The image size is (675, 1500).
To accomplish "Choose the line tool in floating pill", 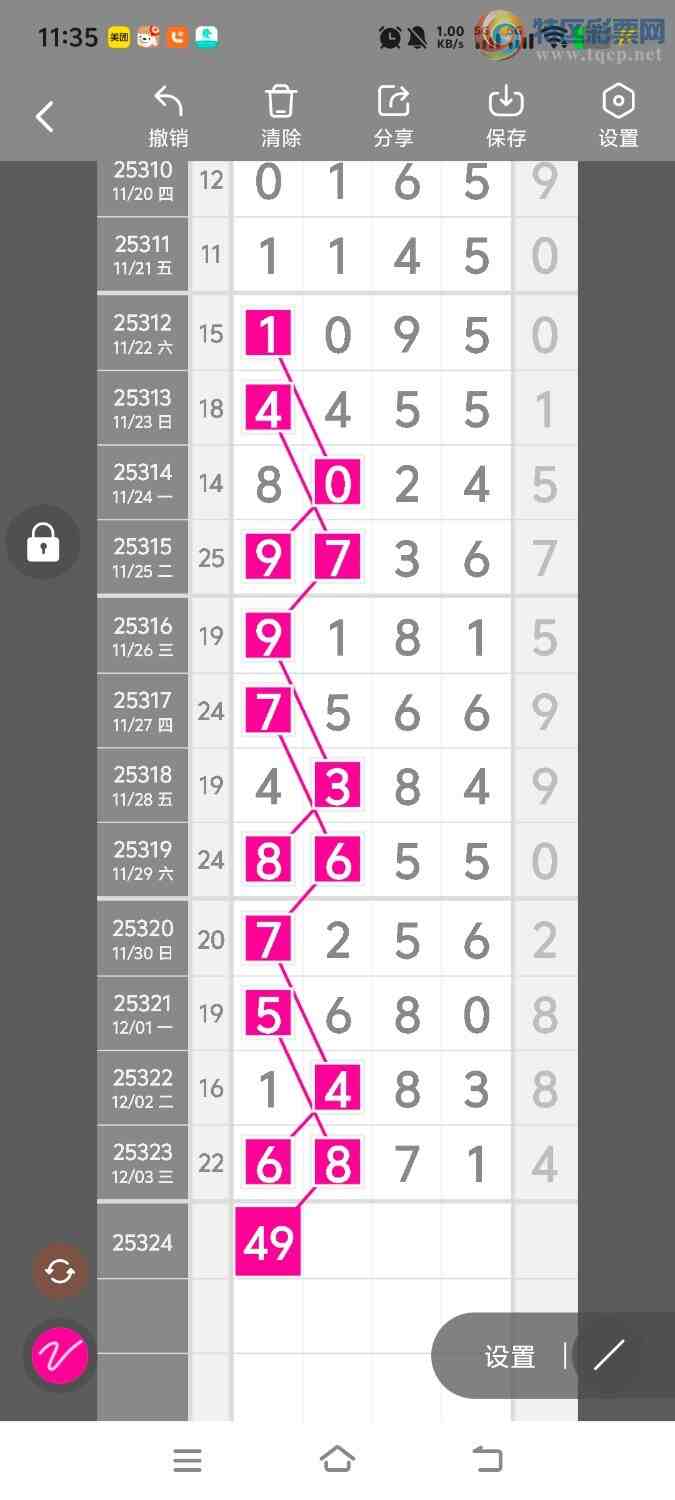I will pyautogui.click(x=608, y=1356).
